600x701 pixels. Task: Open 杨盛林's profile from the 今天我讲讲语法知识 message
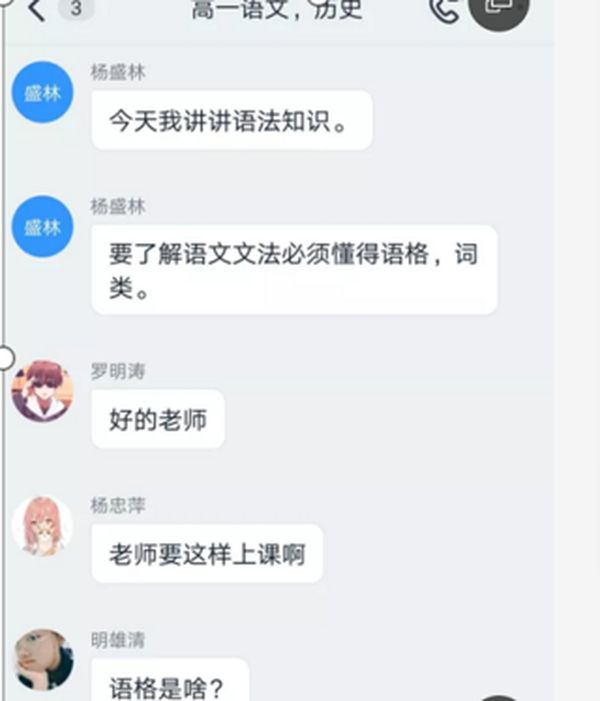click(42, 92)
